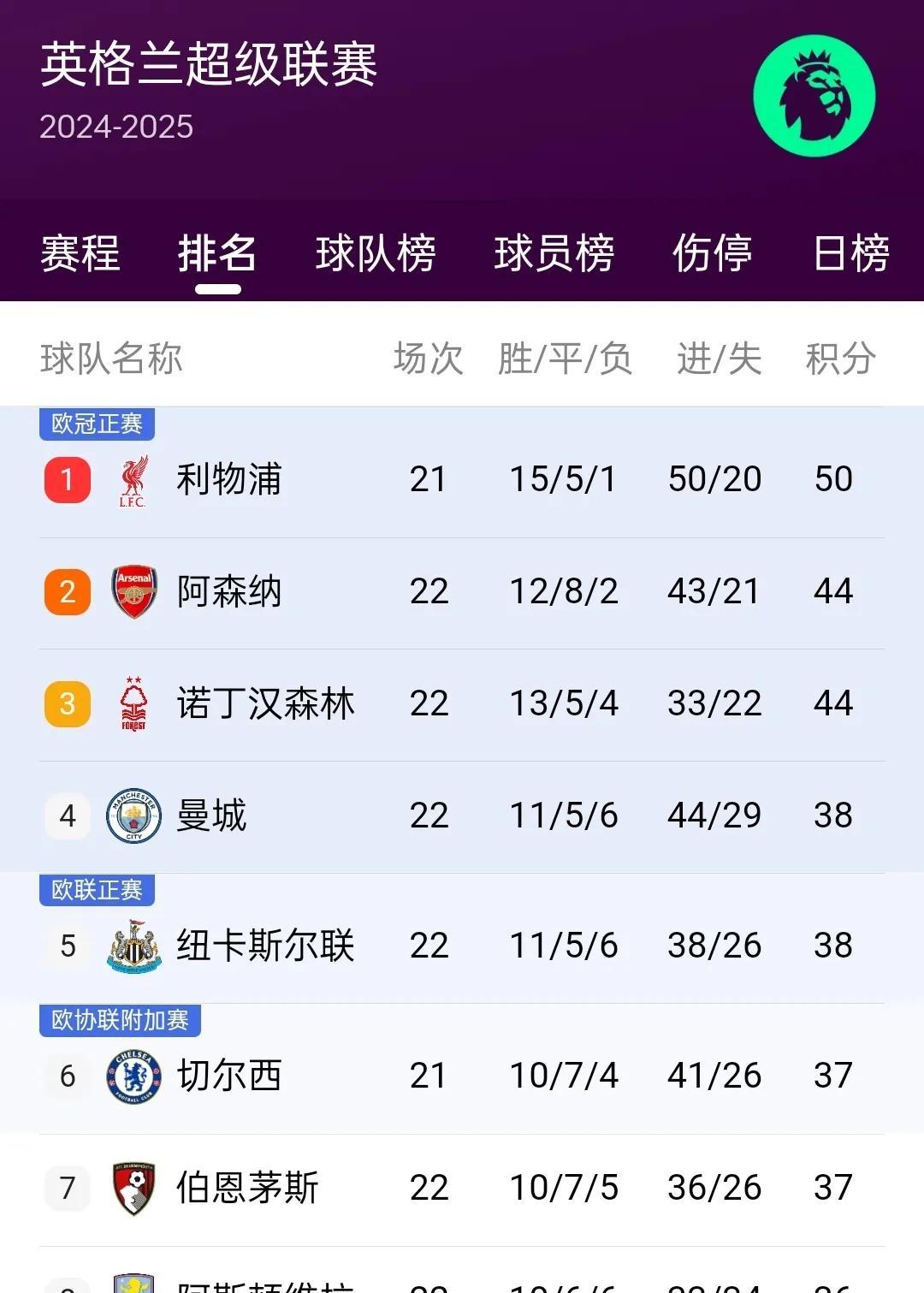Click the Nottingham Forest crest icon
Viewport: 924px width, 1293px height.
[130, 703]
